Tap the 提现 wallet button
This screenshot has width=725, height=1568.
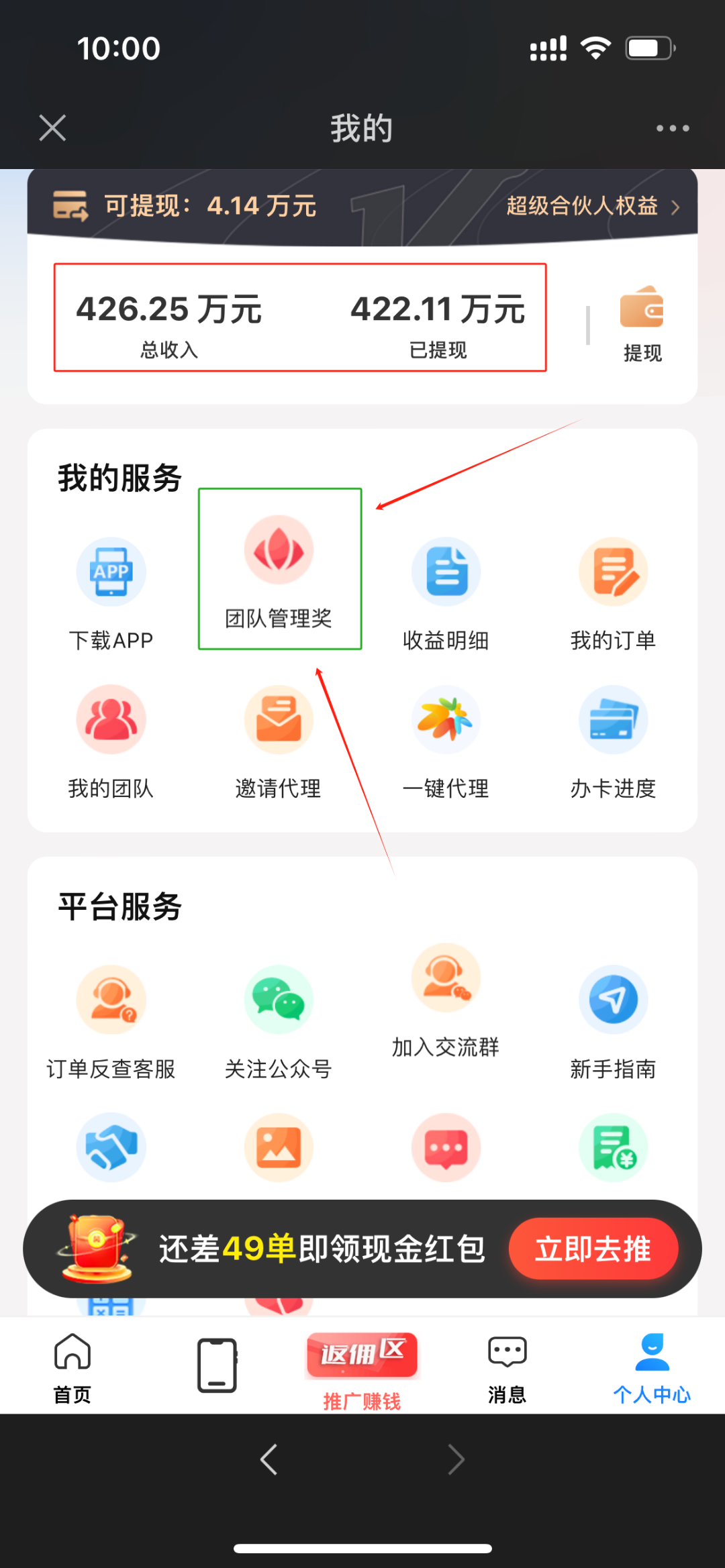pyautogui.click(x=642, y=323)
